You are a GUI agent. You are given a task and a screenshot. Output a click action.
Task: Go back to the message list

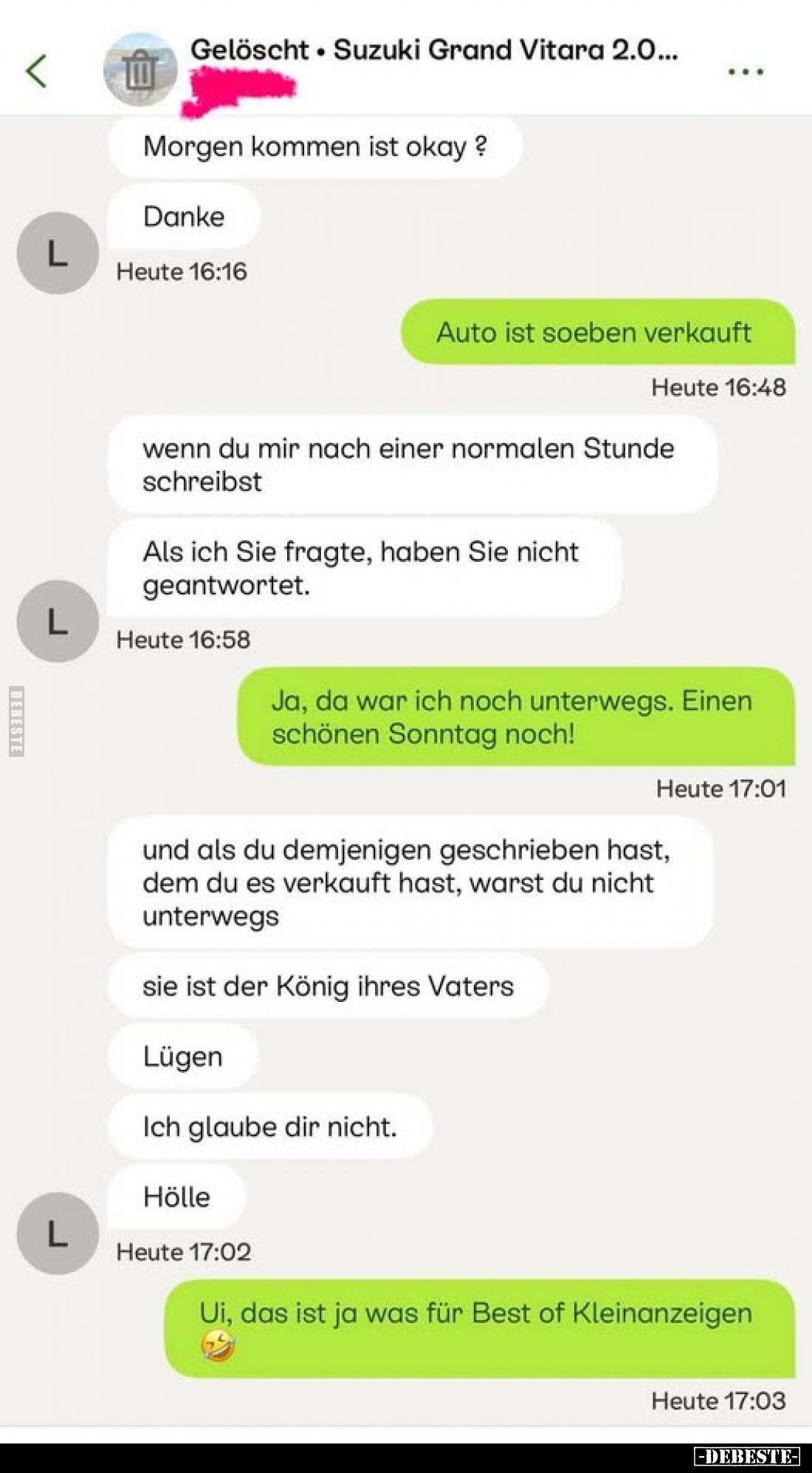(x=36, y=71)
